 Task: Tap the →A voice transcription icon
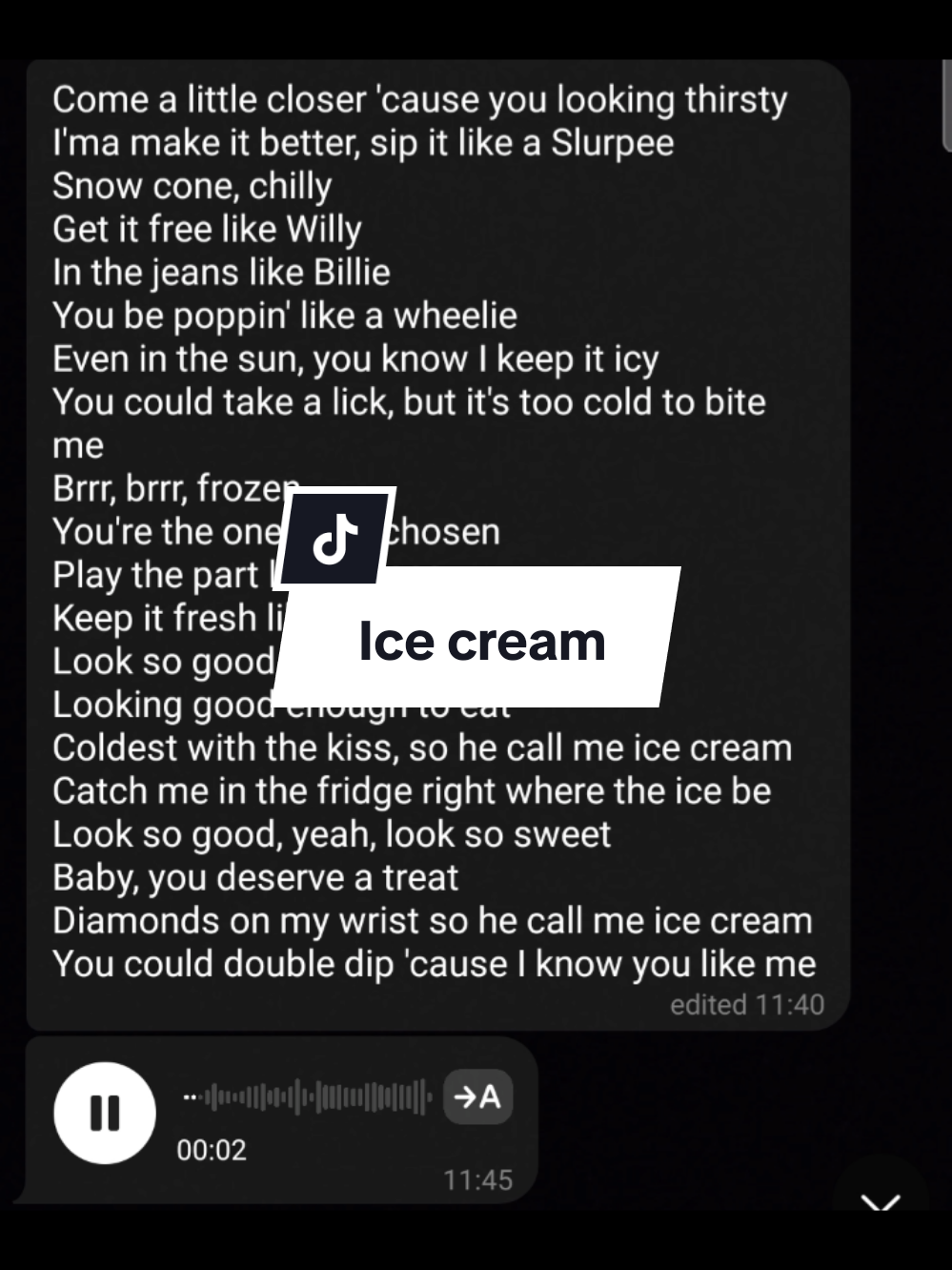pos(476,1098)
